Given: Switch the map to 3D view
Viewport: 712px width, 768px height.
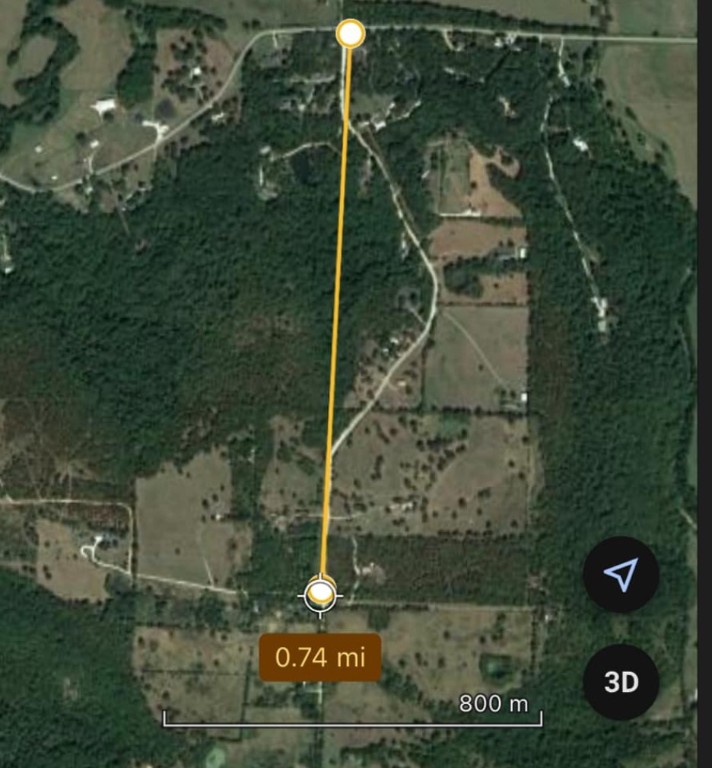Looking at the screenshot, I should pyautogui.click(x=621, y=683).
